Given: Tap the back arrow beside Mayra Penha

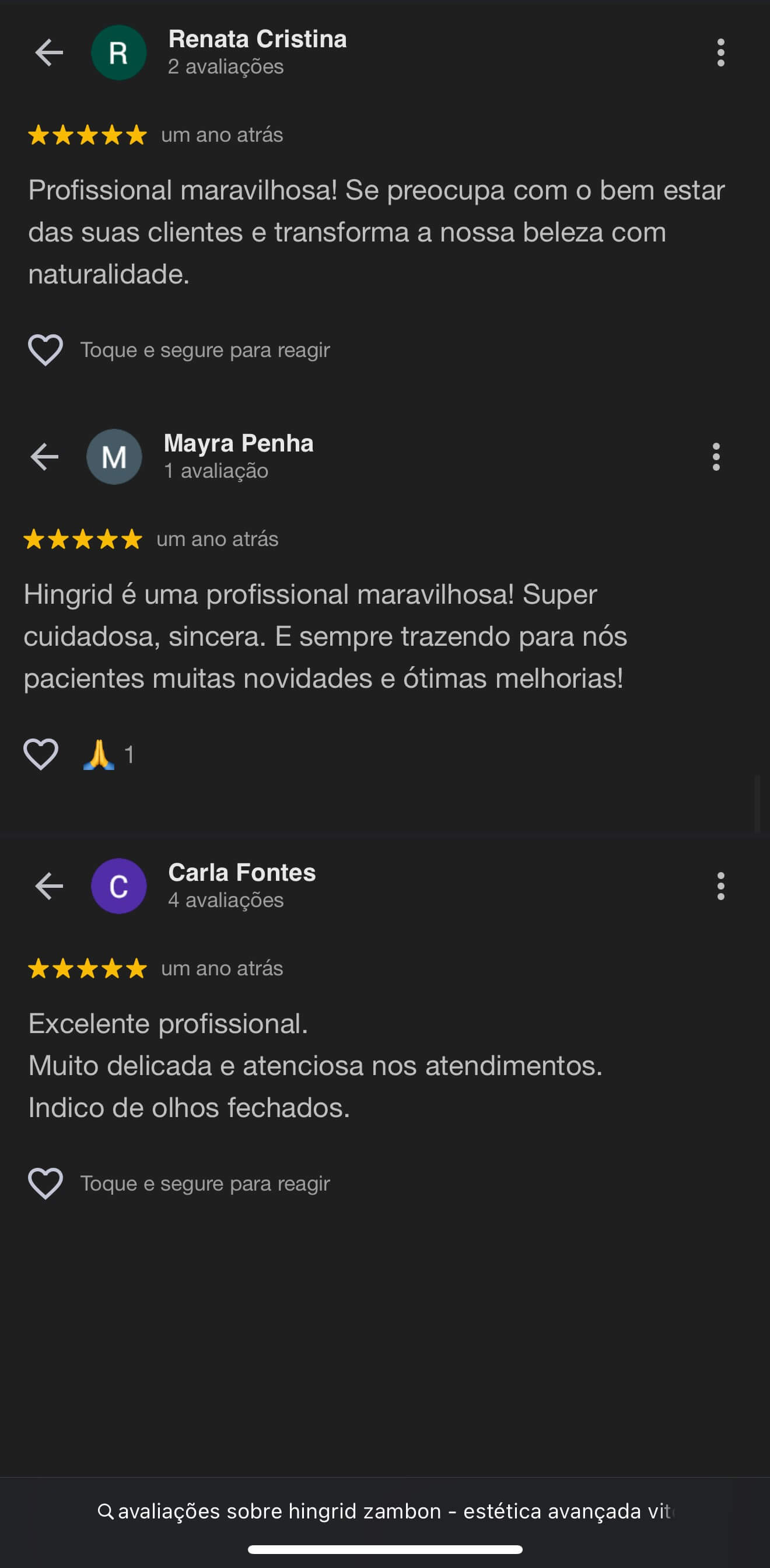Looking at the screenshot, I should [44, 457].
